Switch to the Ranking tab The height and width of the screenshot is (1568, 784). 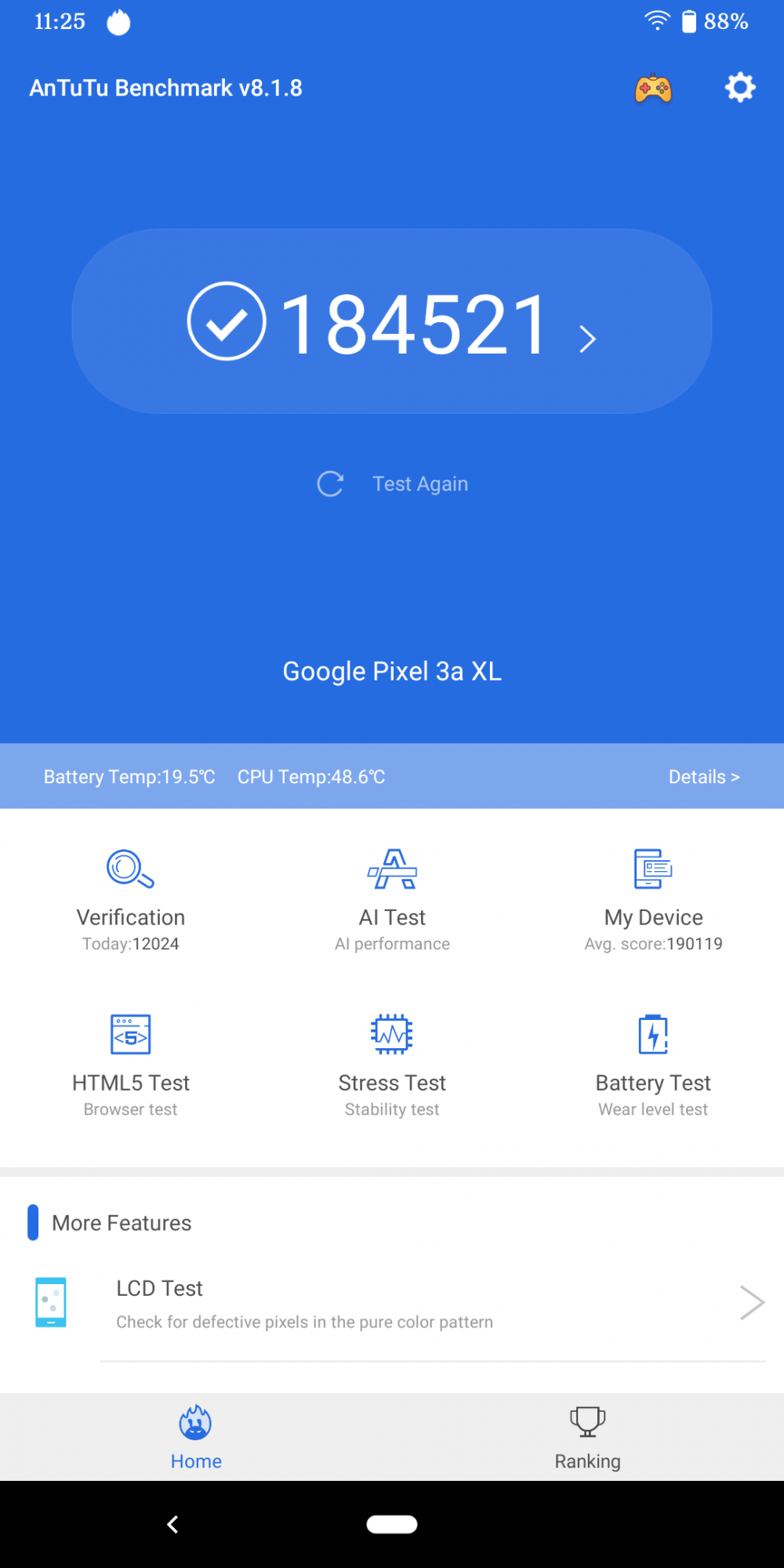[587, 1438]
